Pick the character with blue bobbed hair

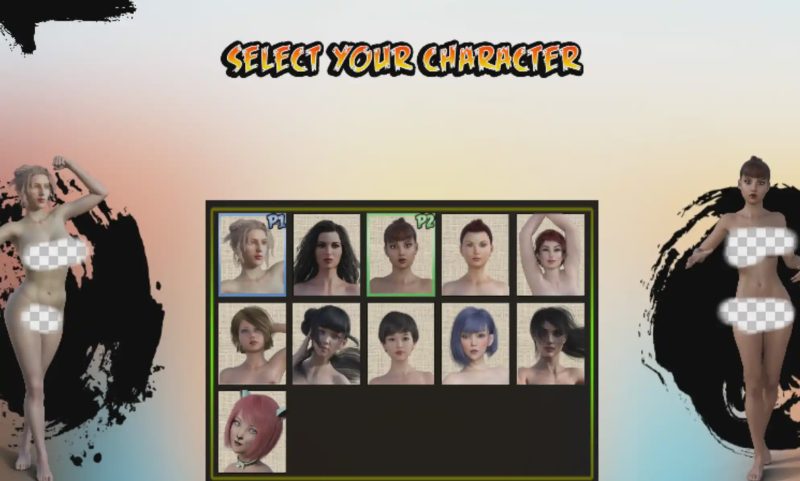pos(475,343)
